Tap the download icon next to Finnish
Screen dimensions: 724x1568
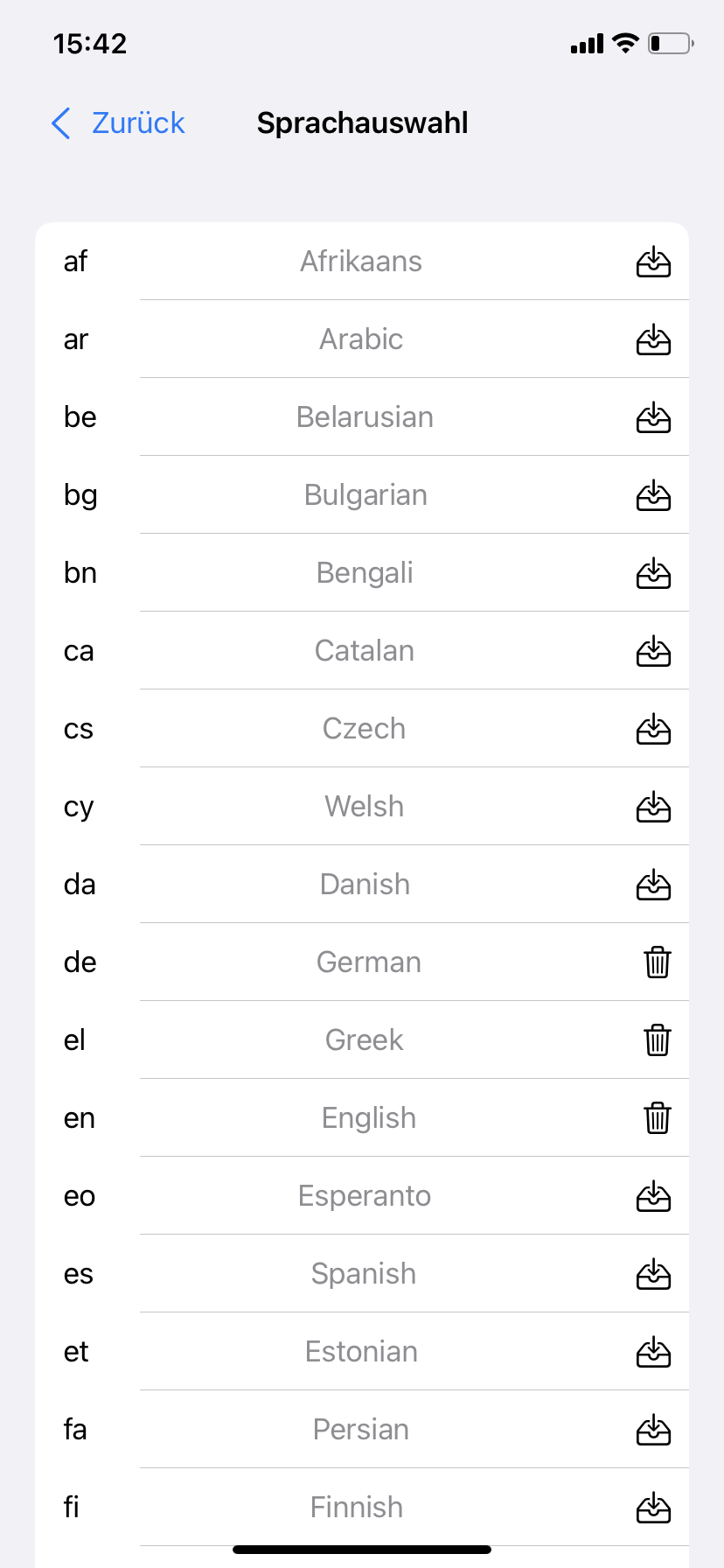click(x=653, y=1508)
